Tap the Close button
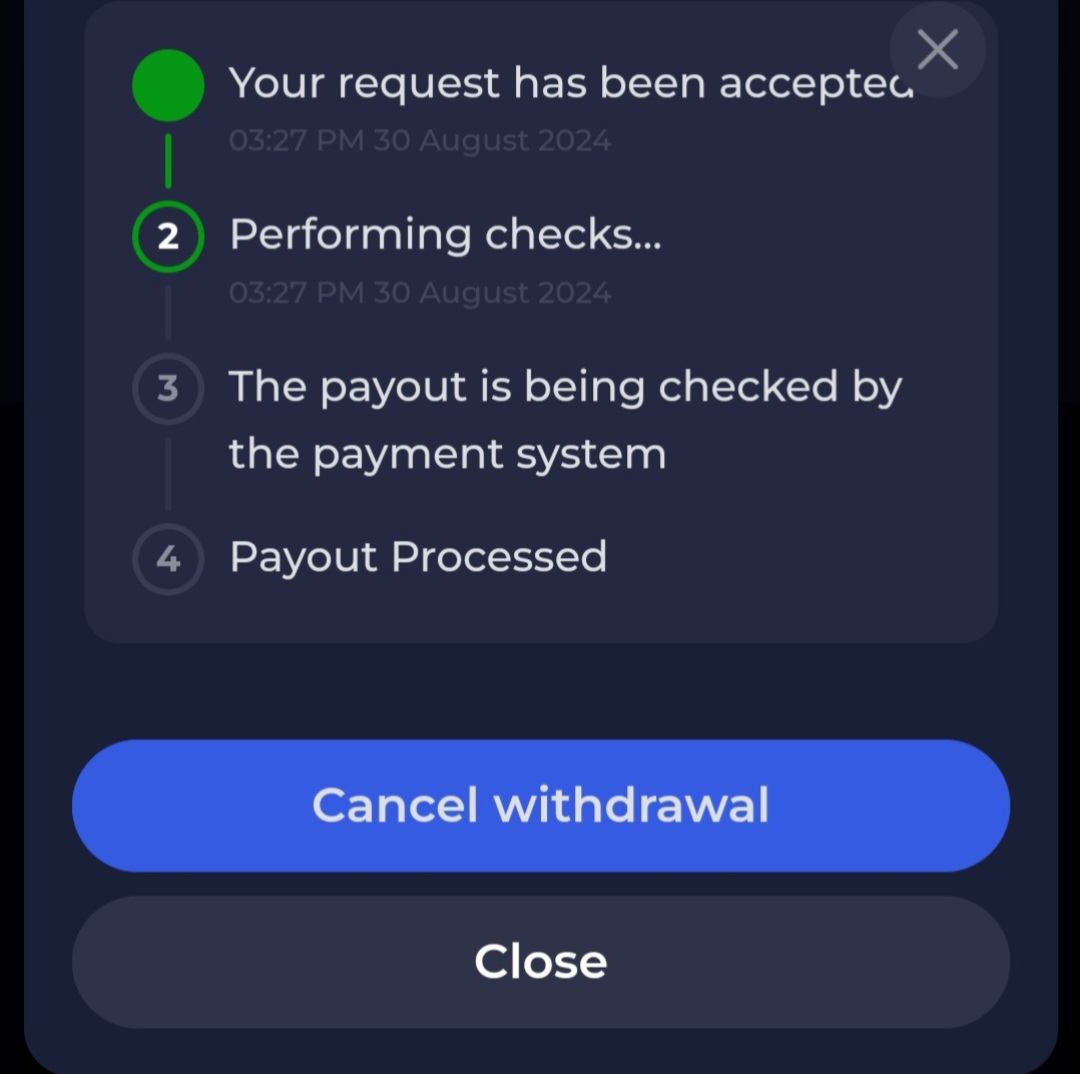Image resolution: width=1080 pixels, height=1074 pixels. [x=540, y=961]
